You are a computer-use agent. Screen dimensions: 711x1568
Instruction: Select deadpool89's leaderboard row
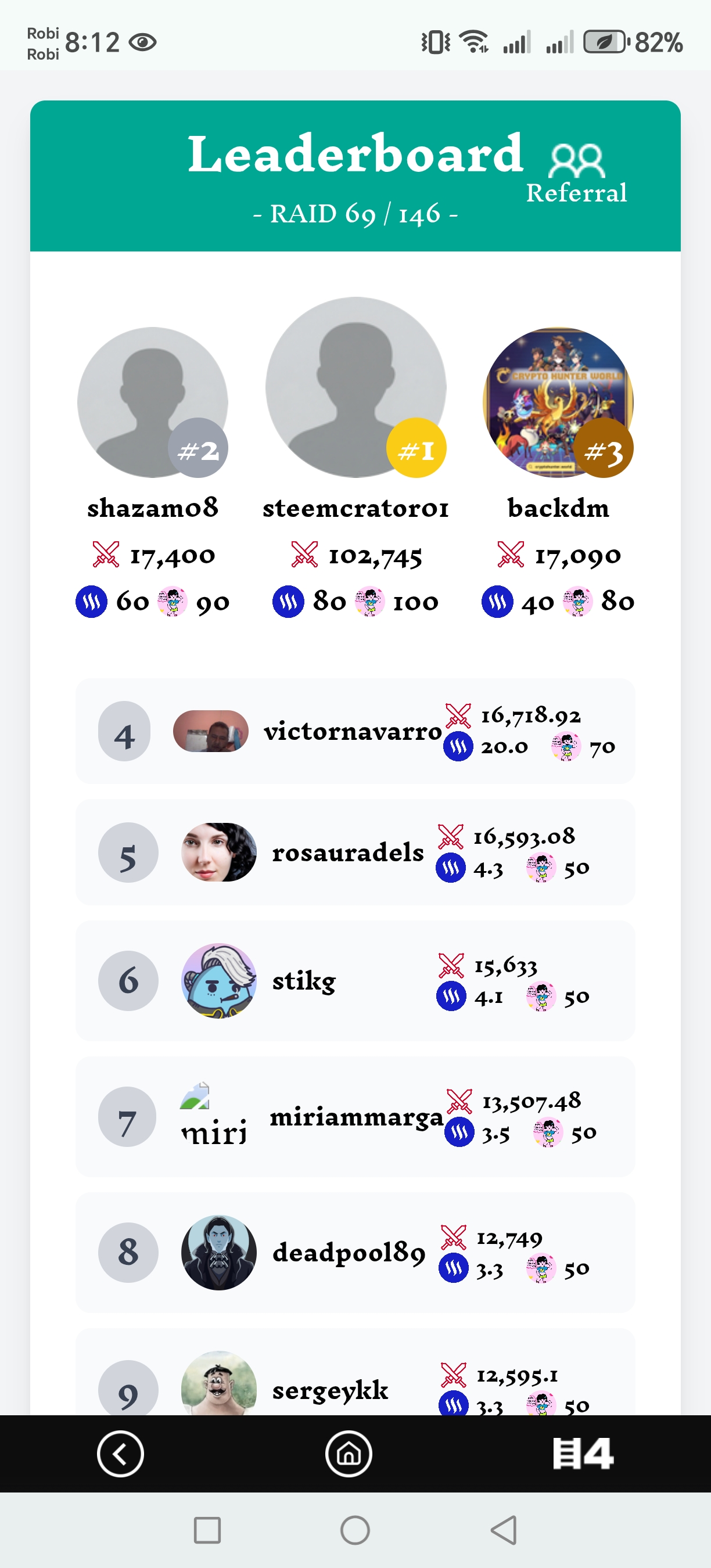point(355,1253)
